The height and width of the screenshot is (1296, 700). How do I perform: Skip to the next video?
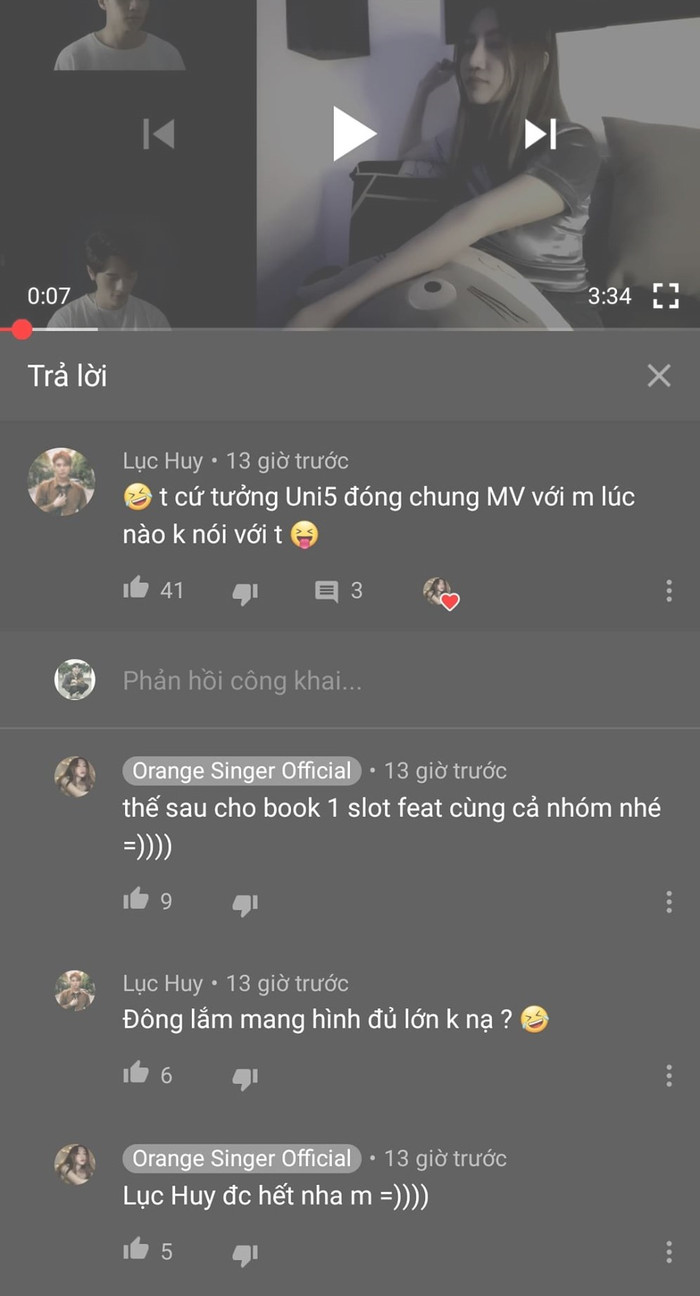(x=540, y=134)
